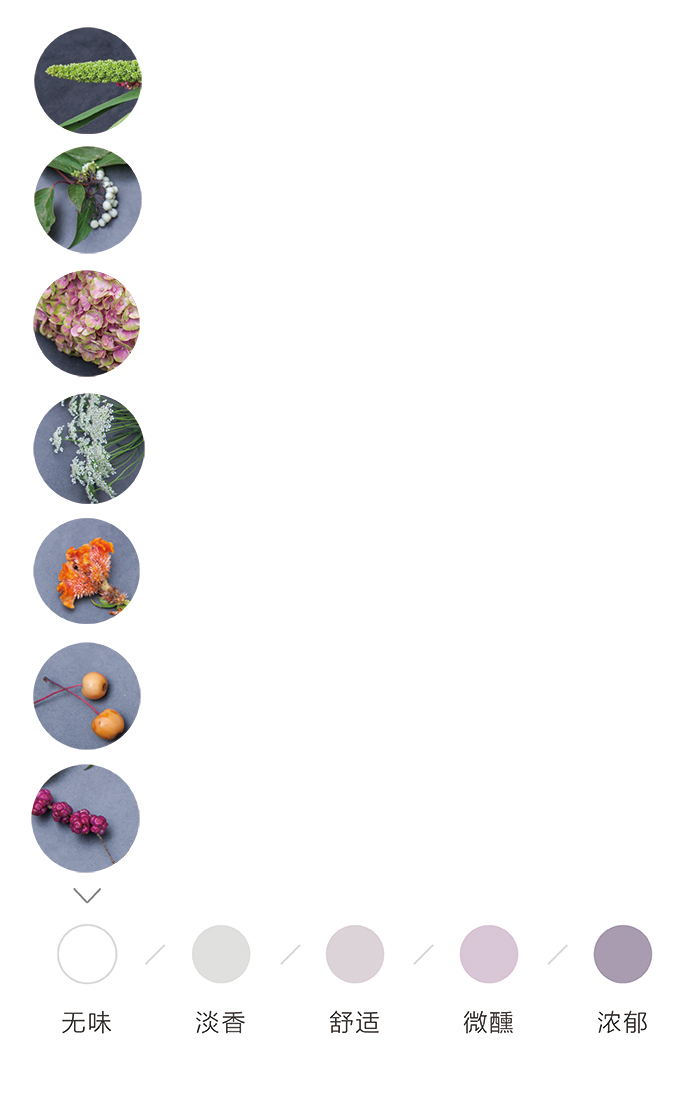Set scent level to 微醺
The image size is (690, 1098).
click(x=489, y=954)
